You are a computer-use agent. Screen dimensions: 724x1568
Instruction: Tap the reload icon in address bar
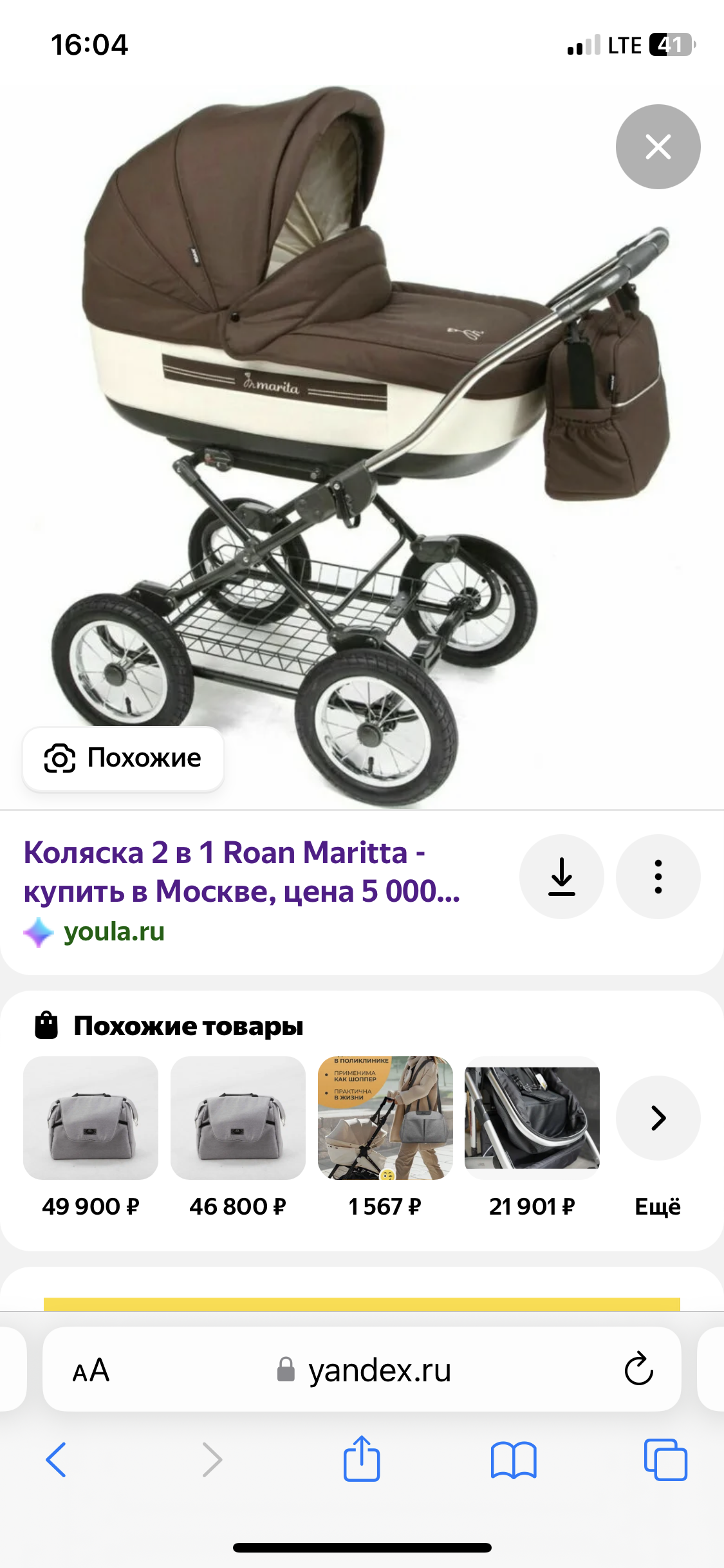point(638,1370)
